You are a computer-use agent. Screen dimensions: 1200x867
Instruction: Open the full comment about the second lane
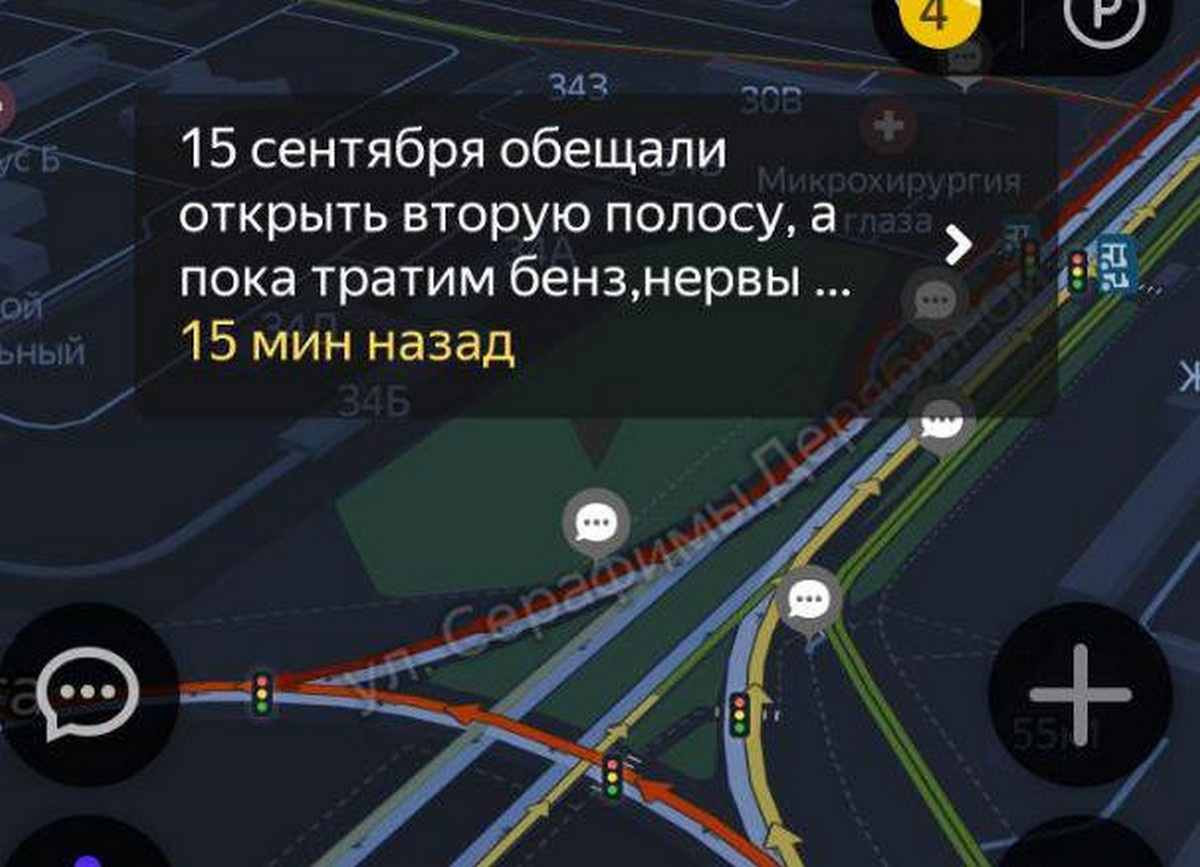(958, 243)
